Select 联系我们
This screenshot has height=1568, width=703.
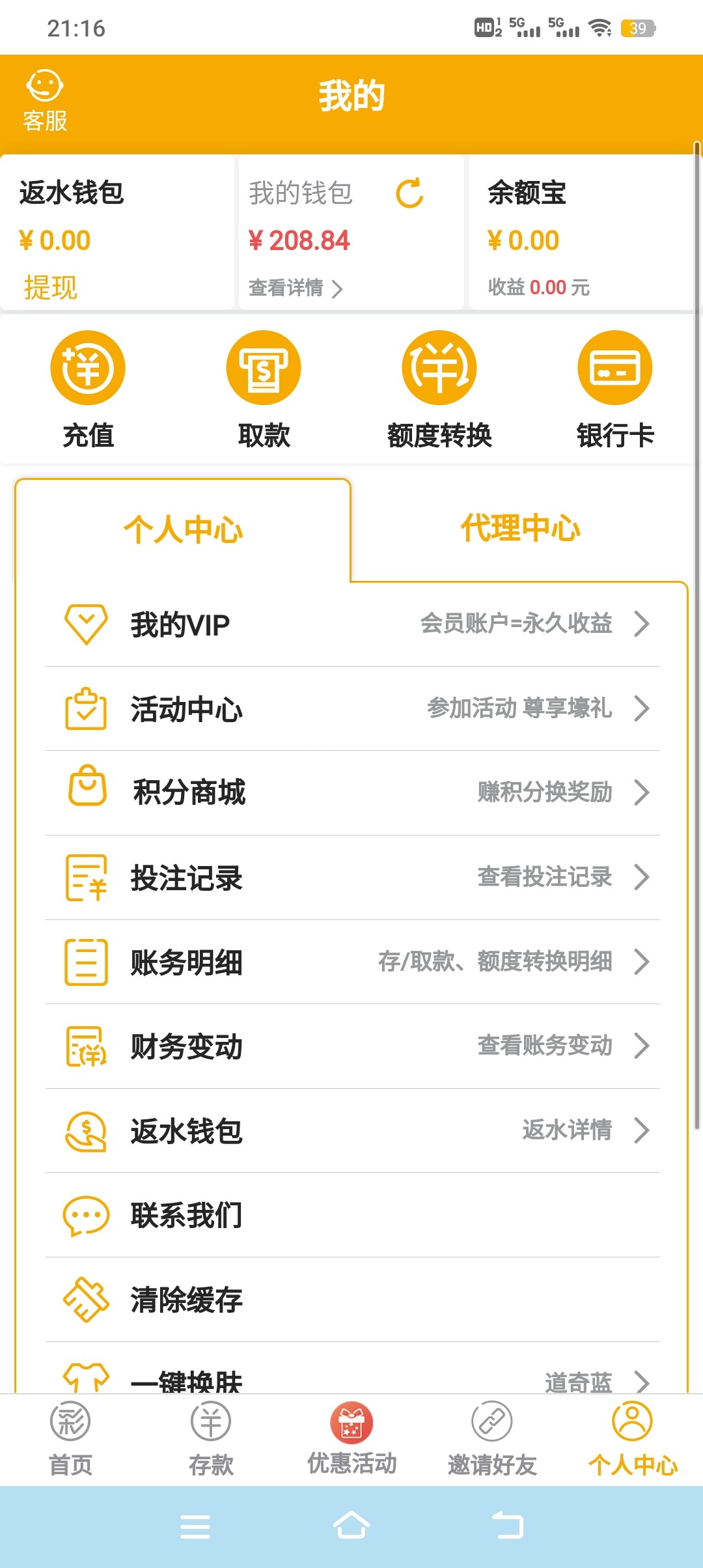pyautogui.click(x=353, y=1215)
